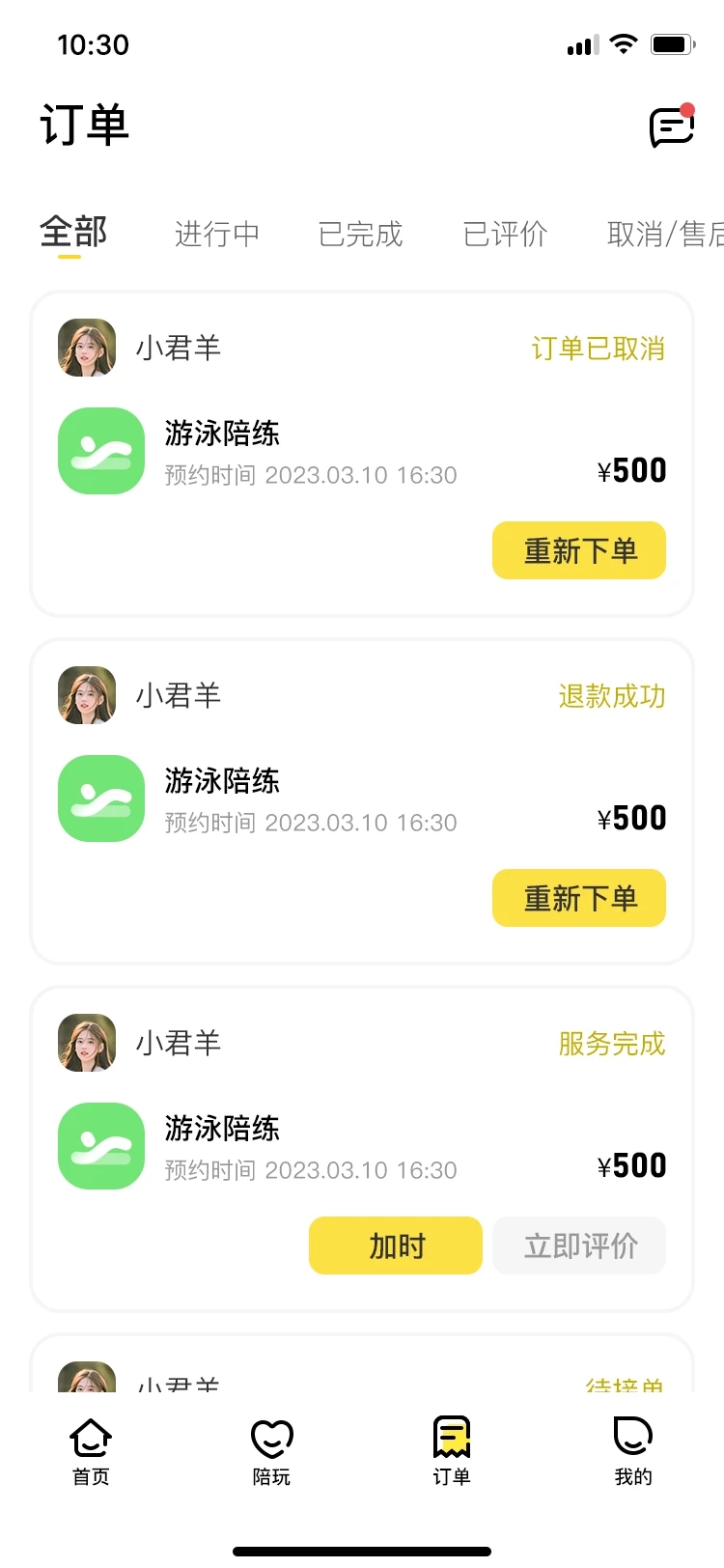Viewport: 724px width, 1568px height.
Task: Tap the 订单已取消 status text
Action: 597,350
